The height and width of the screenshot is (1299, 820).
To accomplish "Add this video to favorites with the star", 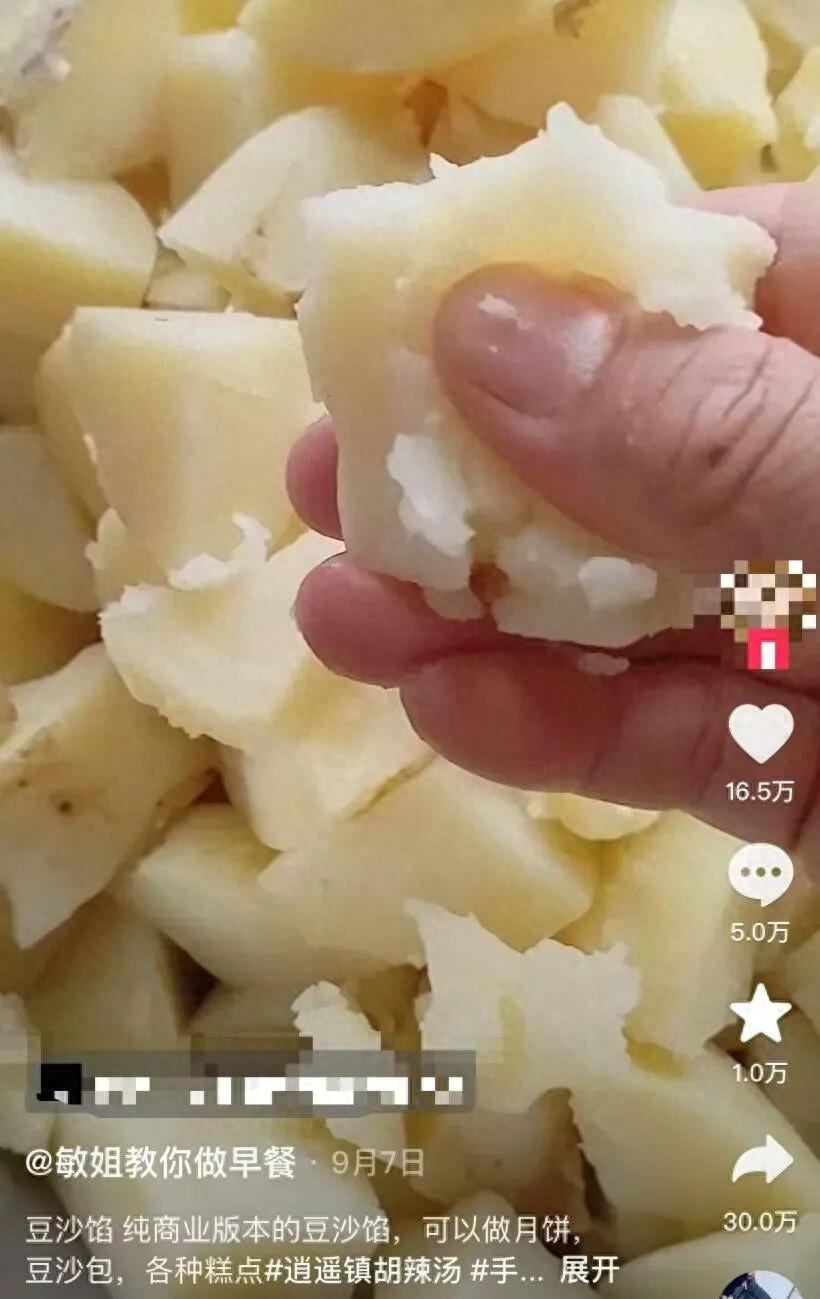I will (x=761, y=1014).
